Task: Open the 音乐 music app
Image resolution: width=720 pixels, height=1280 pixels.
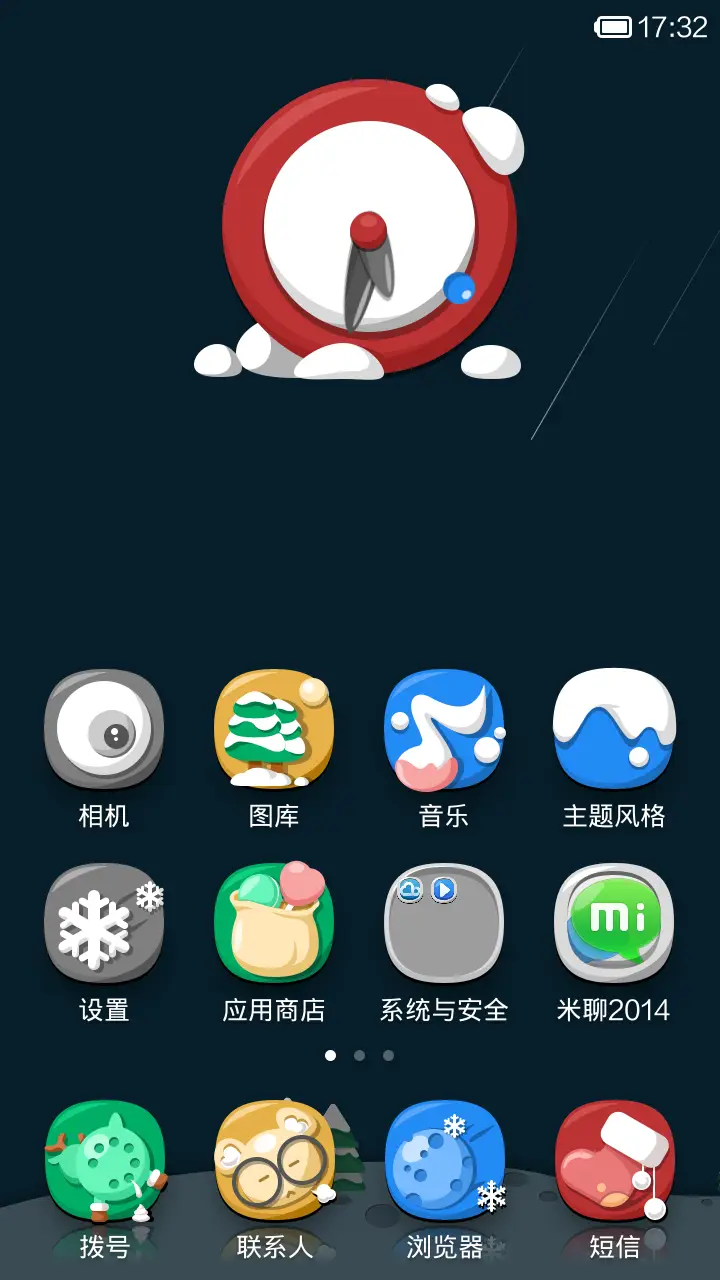Action: 444,730
